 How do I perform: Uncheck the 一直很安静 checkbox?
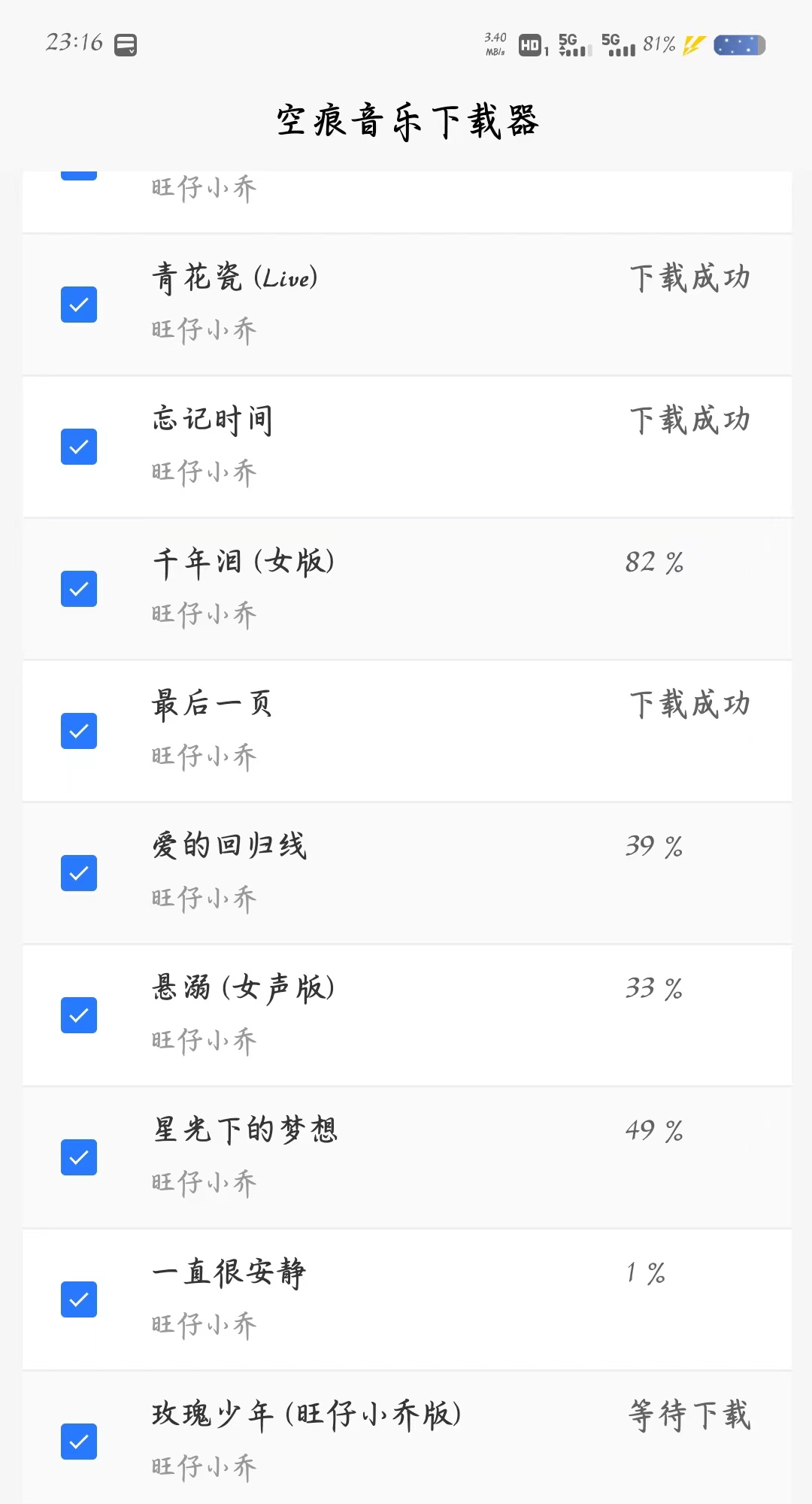(x=78, y=1299)
